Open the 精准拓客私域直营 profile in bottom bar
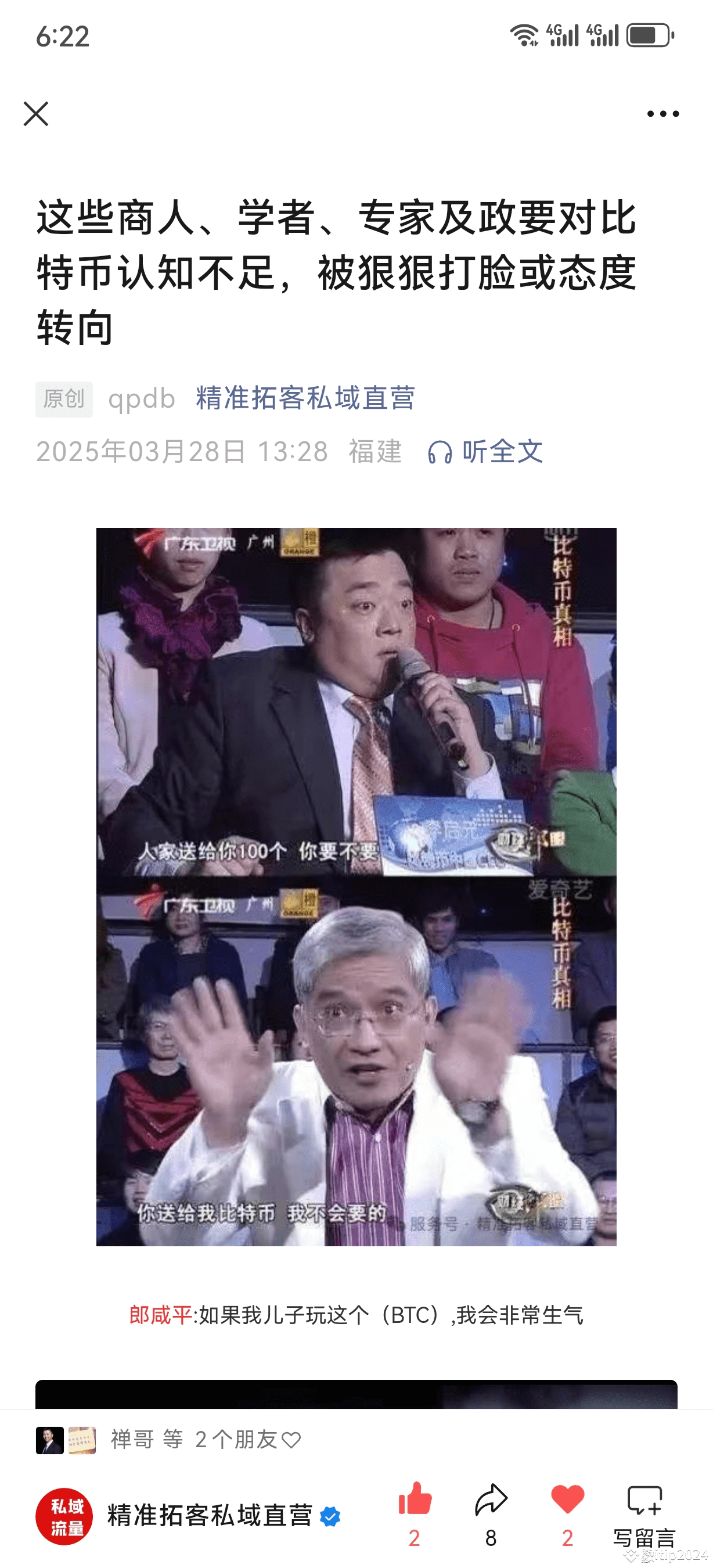The width and height of the screenshot is (713, 1568). [x=189, y=1516]
